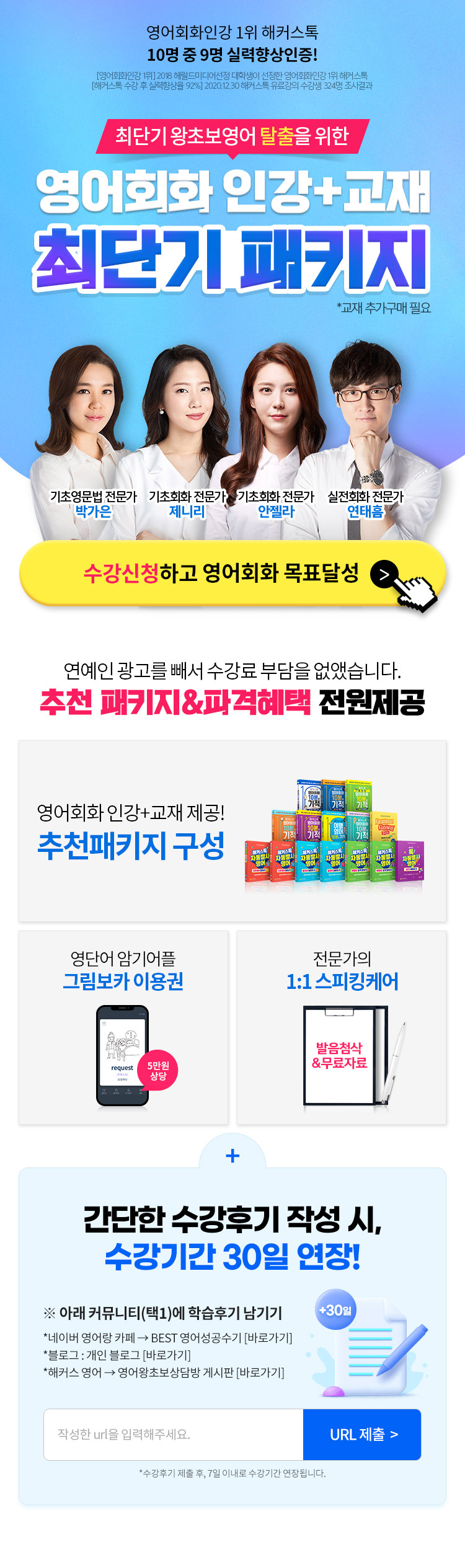Open 바로가기 link for 개인 블로그
The height and width of the screenshot is (1568, 465).
(166, 1355)
